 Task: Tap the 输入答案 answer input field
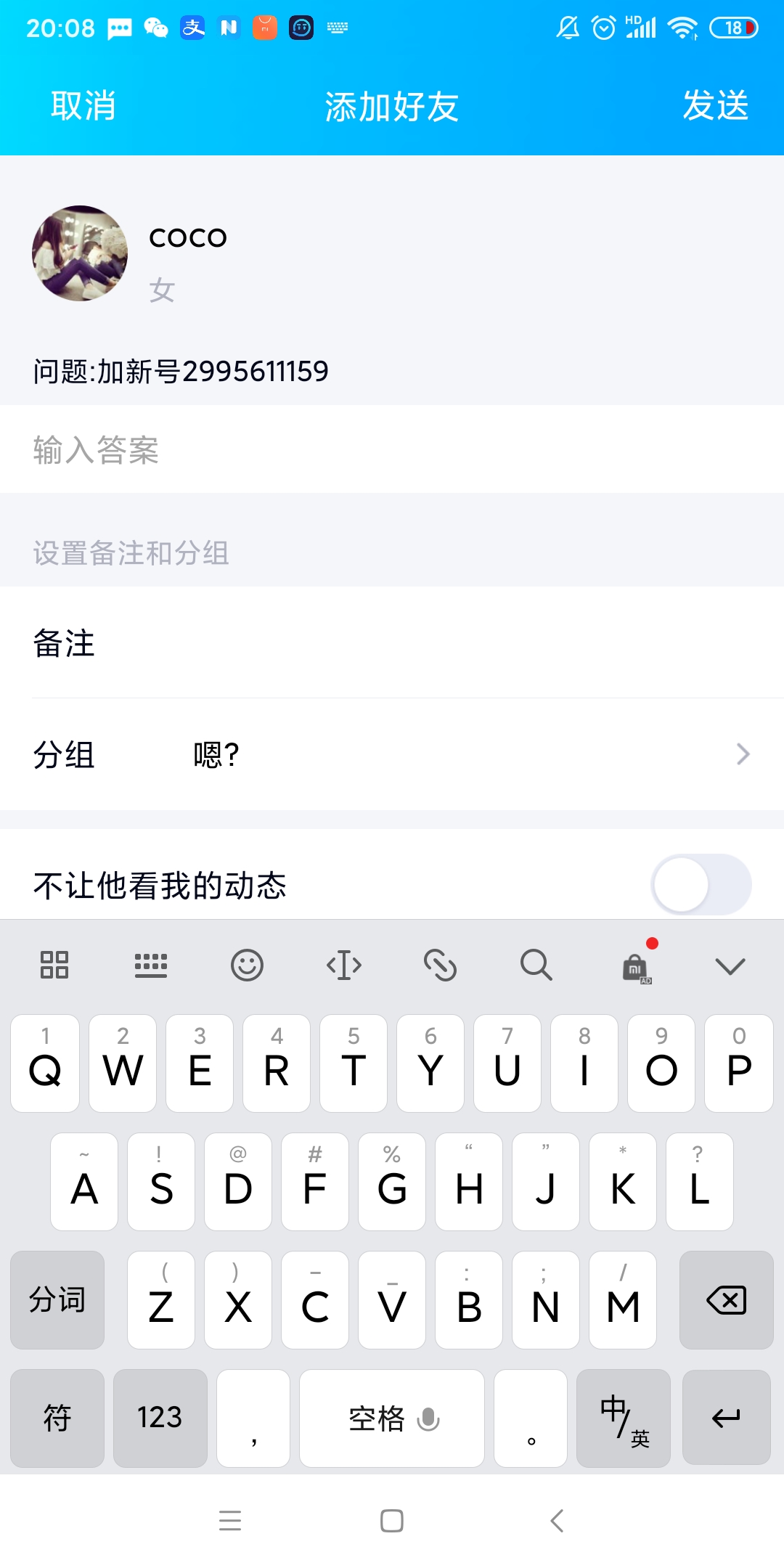290,450
